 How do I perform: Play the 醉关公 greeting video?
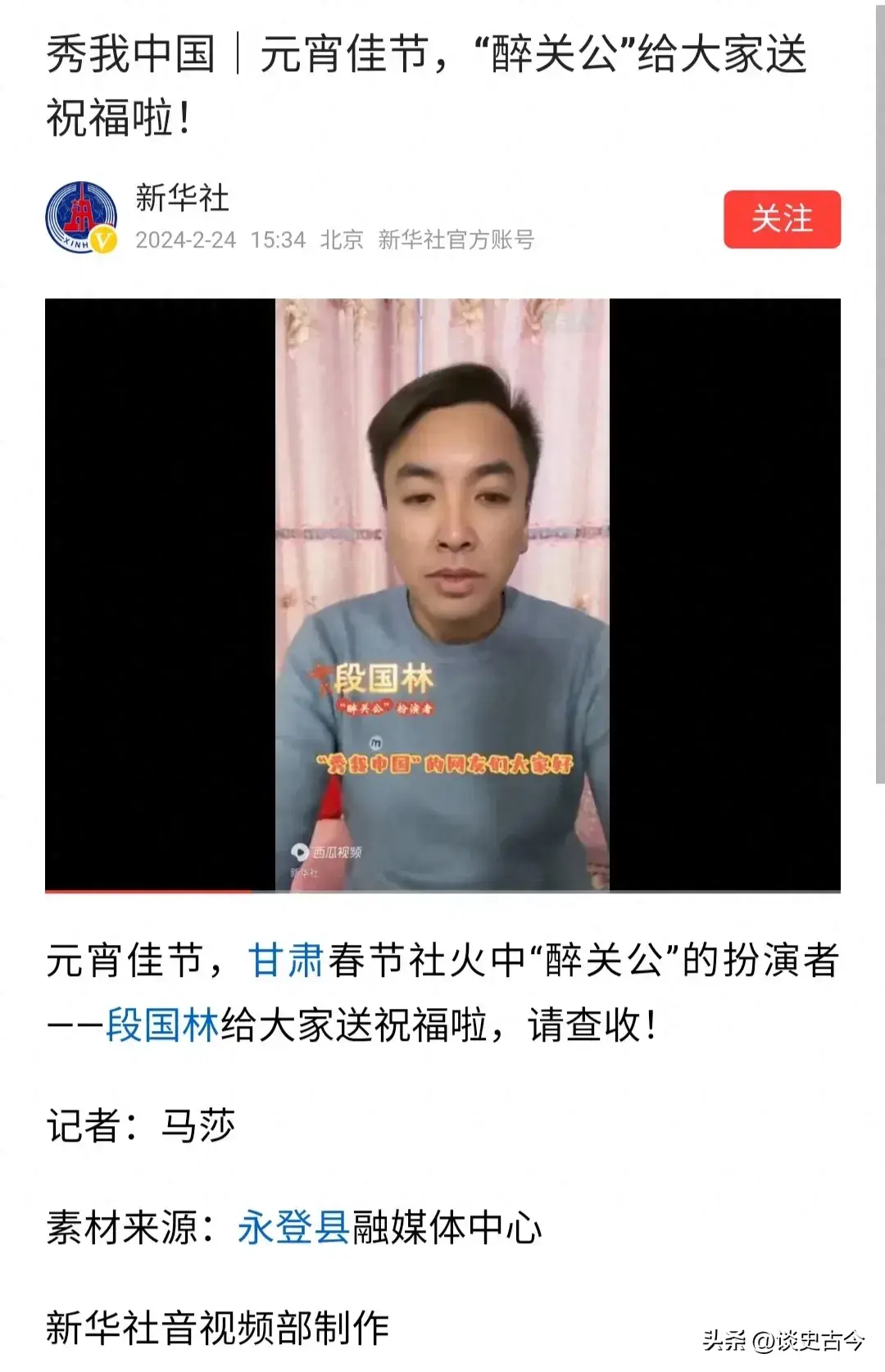point(442,594)
